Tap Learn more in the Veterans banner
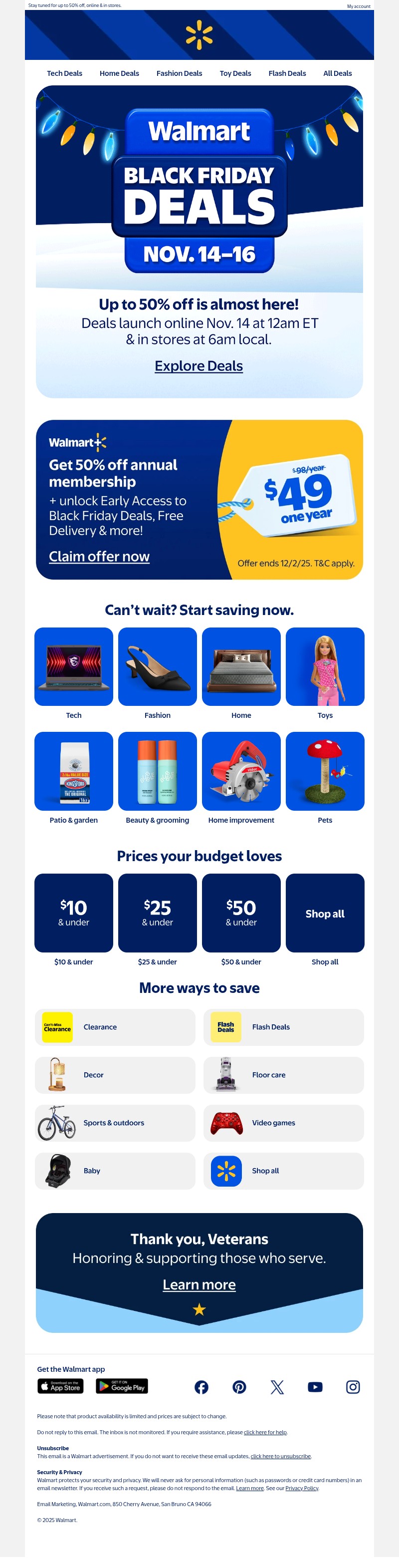The image size is (399, 1568). pos(199,1285)
